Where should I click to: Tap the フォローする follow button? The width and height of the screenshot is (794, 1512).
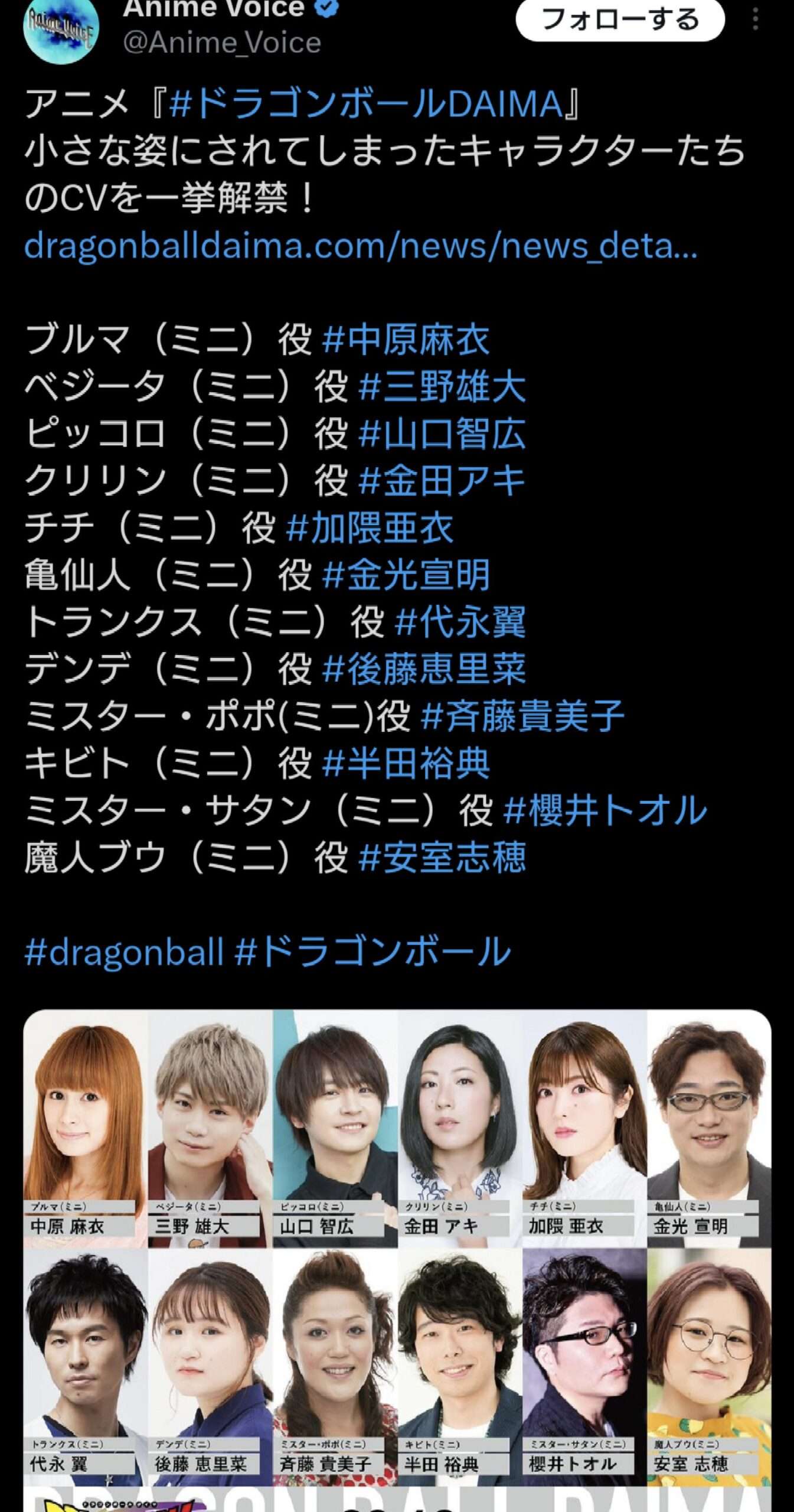pos(619,19)
